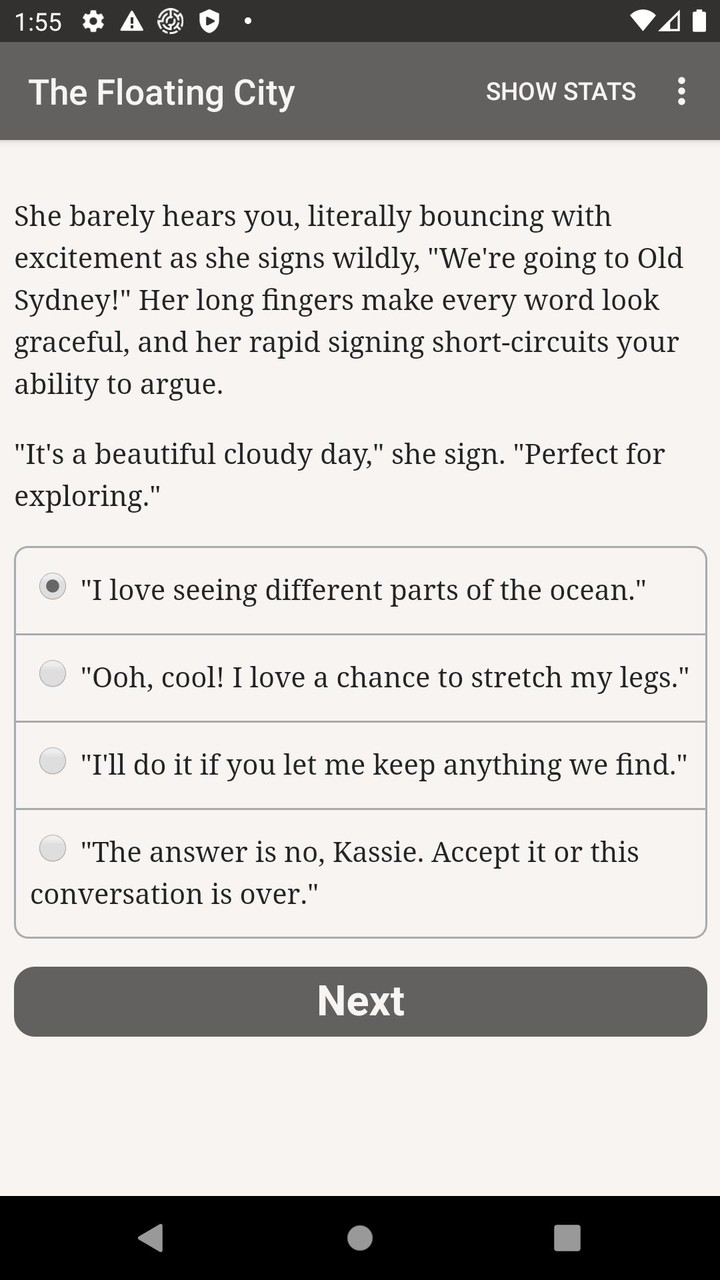Continue with the Next button
Image resolution: width=720 pixels, height=1280 pixels.
pyautogui.click(x=360, y=1001)
